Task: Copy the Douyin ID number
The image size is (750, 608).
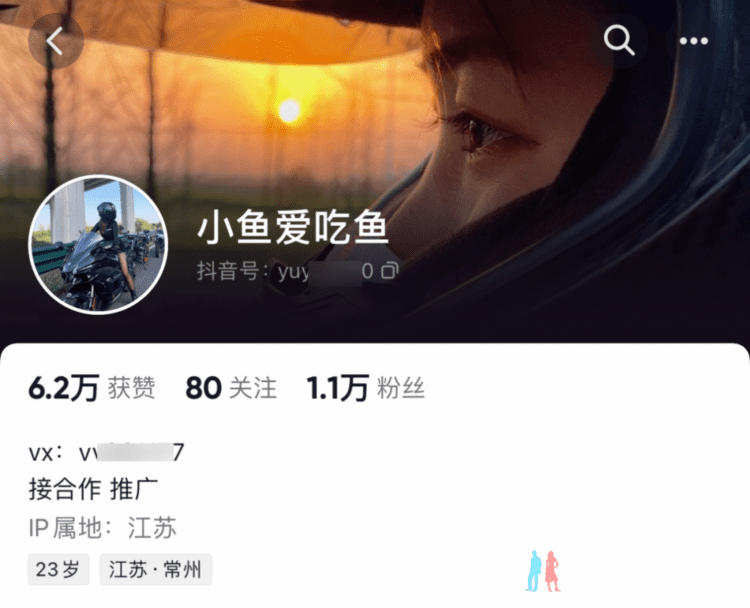Action: point(390,270)
